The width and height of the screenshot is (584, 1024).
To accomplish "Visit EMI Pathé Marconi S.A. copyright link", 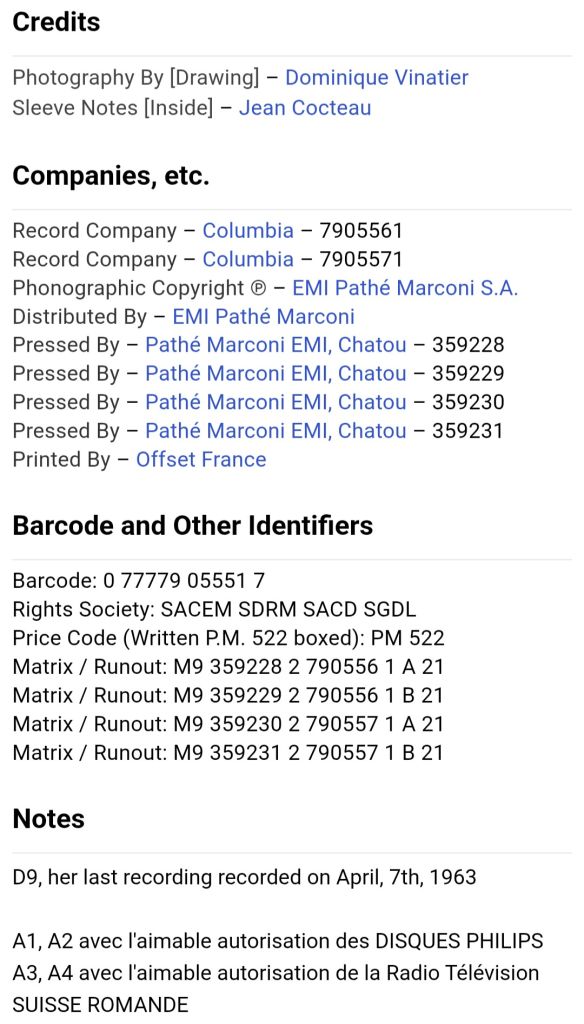I will pos(405,288).
